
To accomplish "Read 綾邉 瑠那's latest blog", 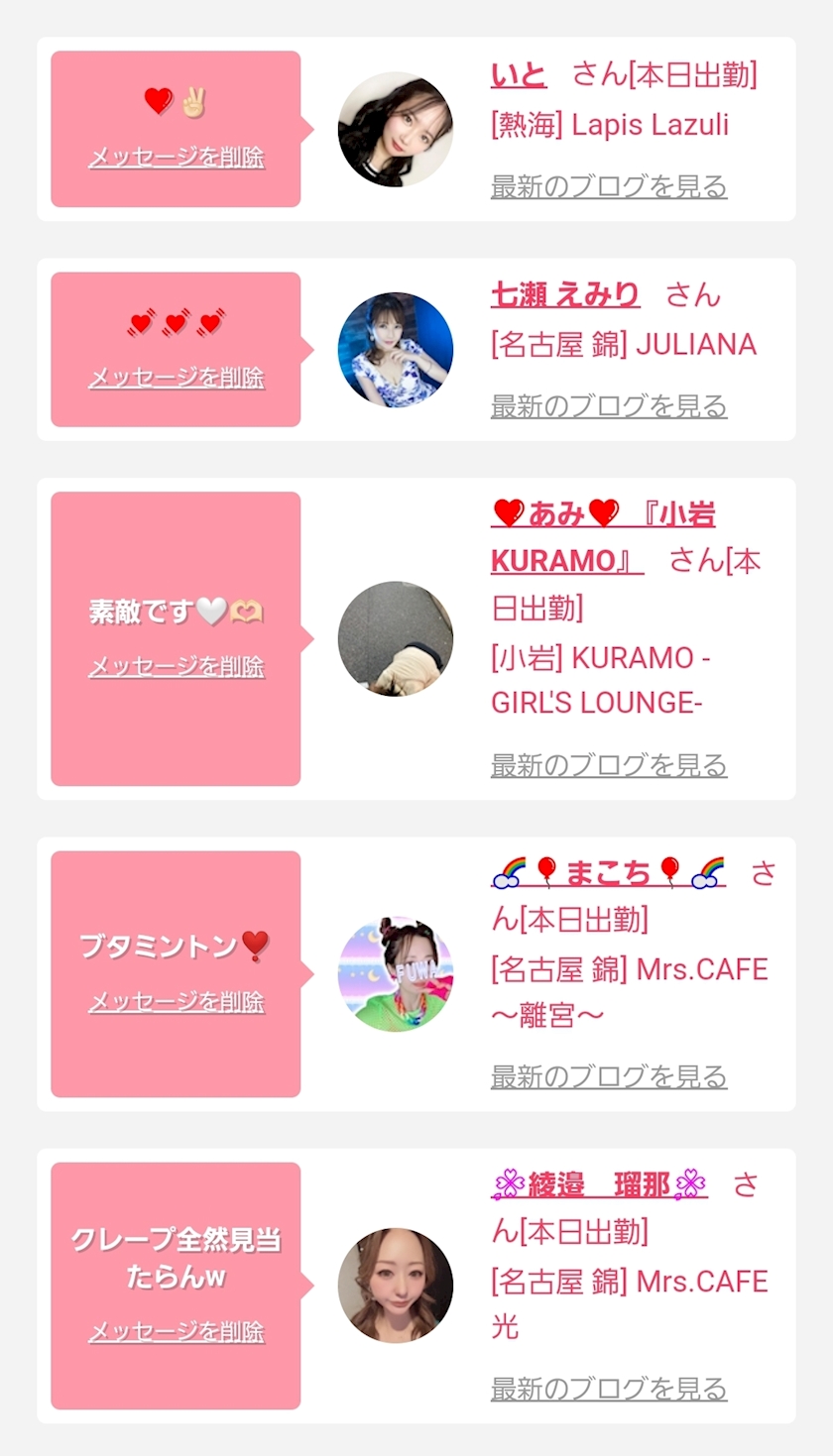I will (x=609, y=1389).
